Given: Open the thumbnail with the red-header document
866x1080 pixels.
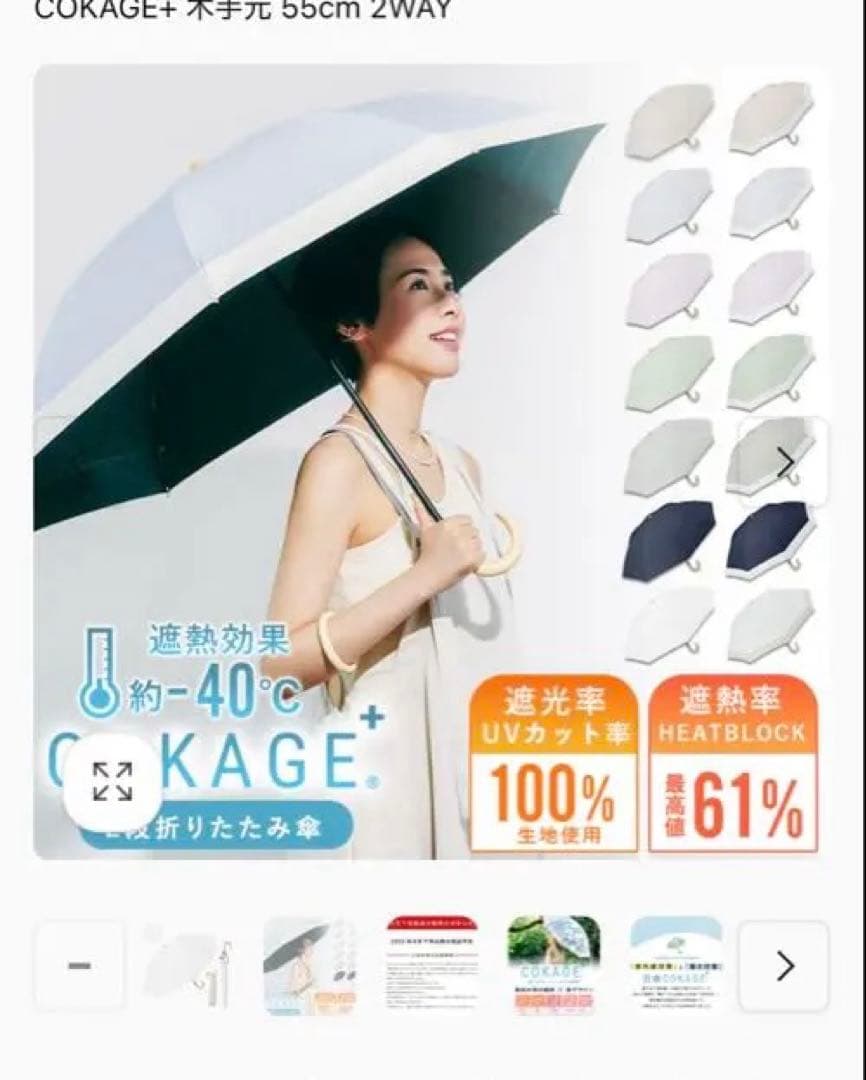Looking at the screenshot, I should (x=433, y=966).
